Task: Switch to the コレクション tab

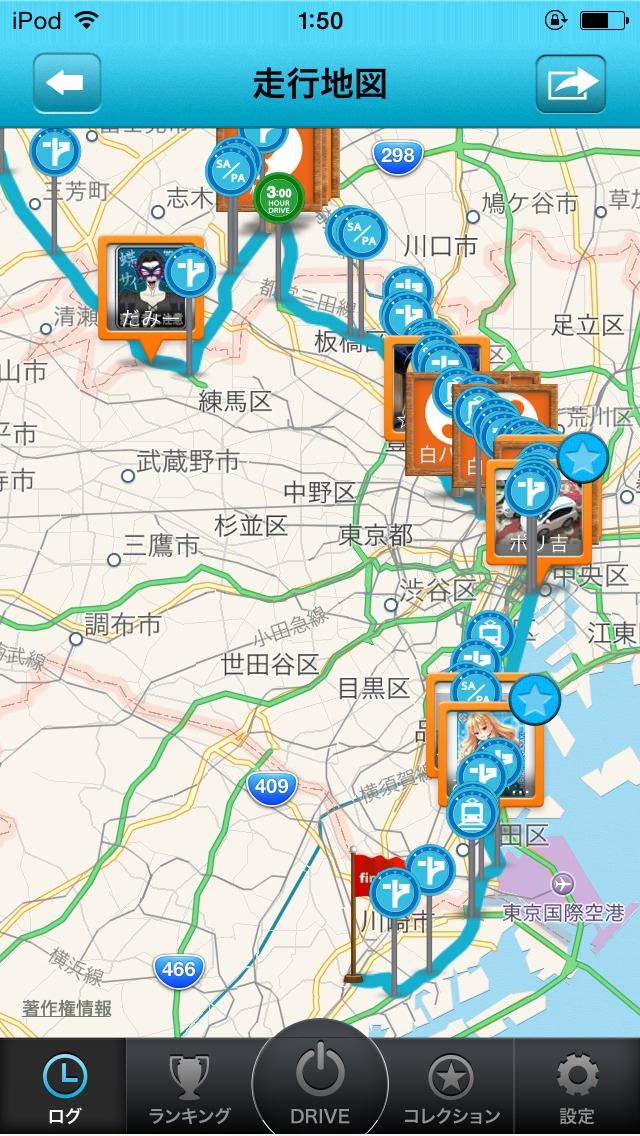Action: 451,1087
